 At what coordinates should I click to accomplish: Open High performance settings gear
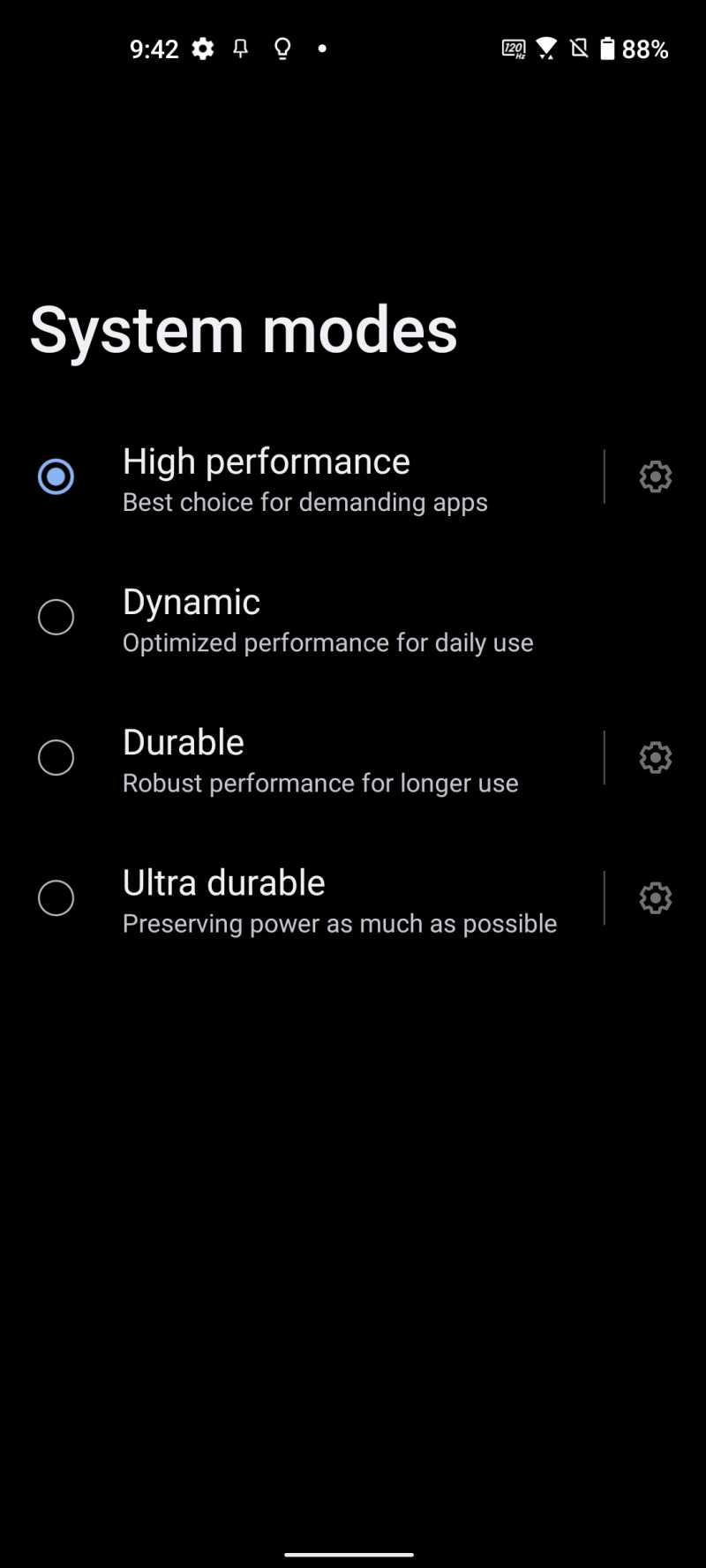point(655,476)
